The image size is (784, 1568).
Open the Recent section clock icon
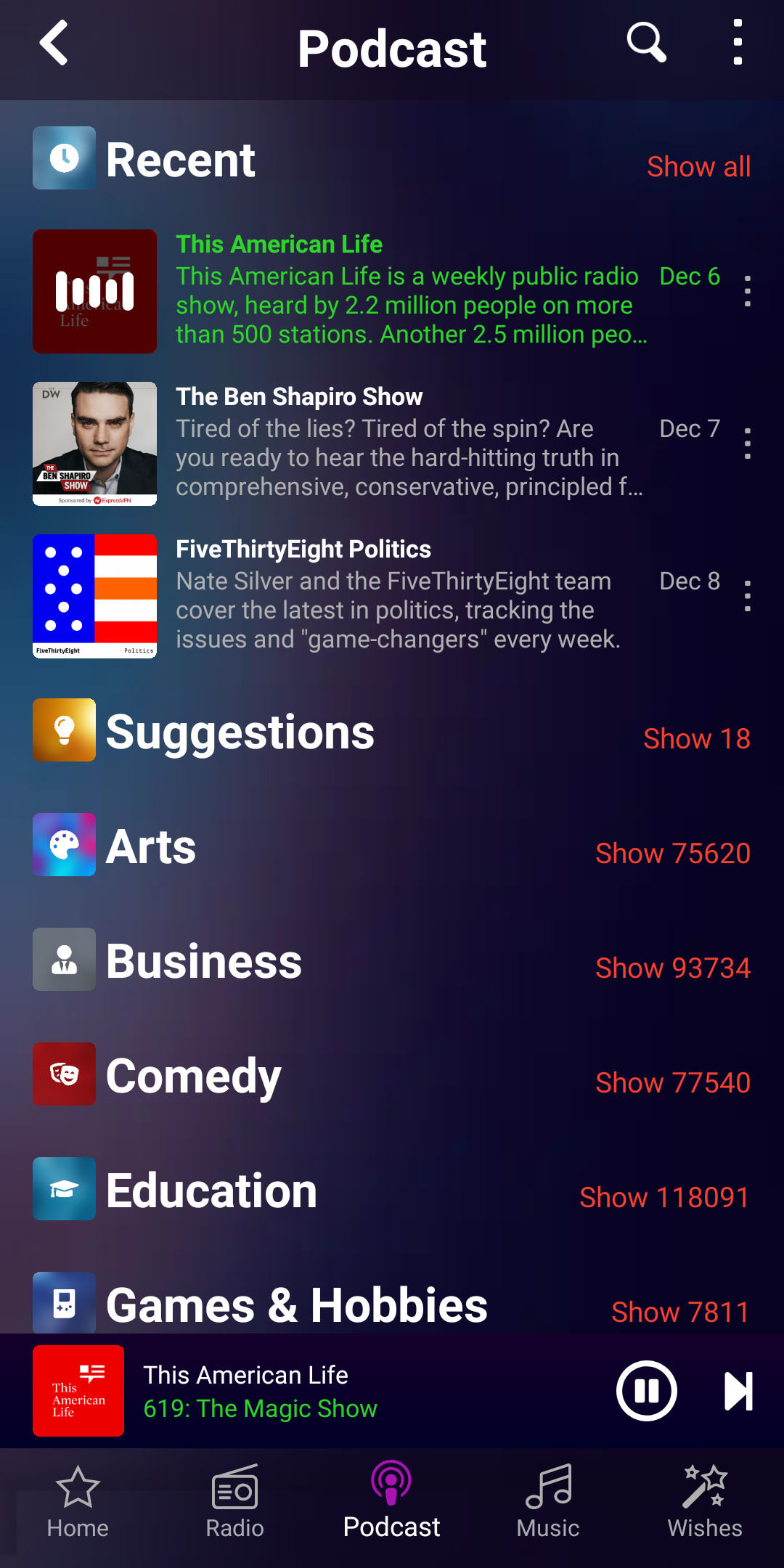[x=64, y=158]
